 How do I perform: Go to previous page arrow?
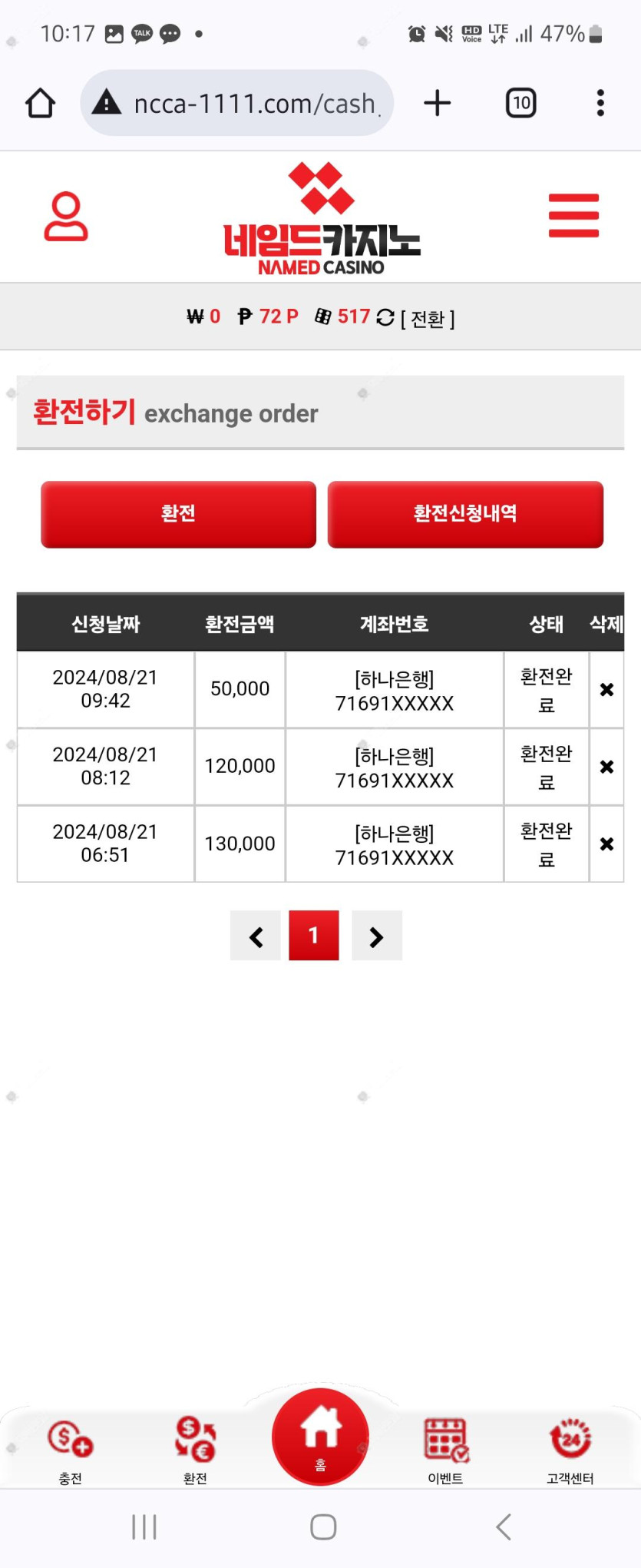[x=256, y=936]
